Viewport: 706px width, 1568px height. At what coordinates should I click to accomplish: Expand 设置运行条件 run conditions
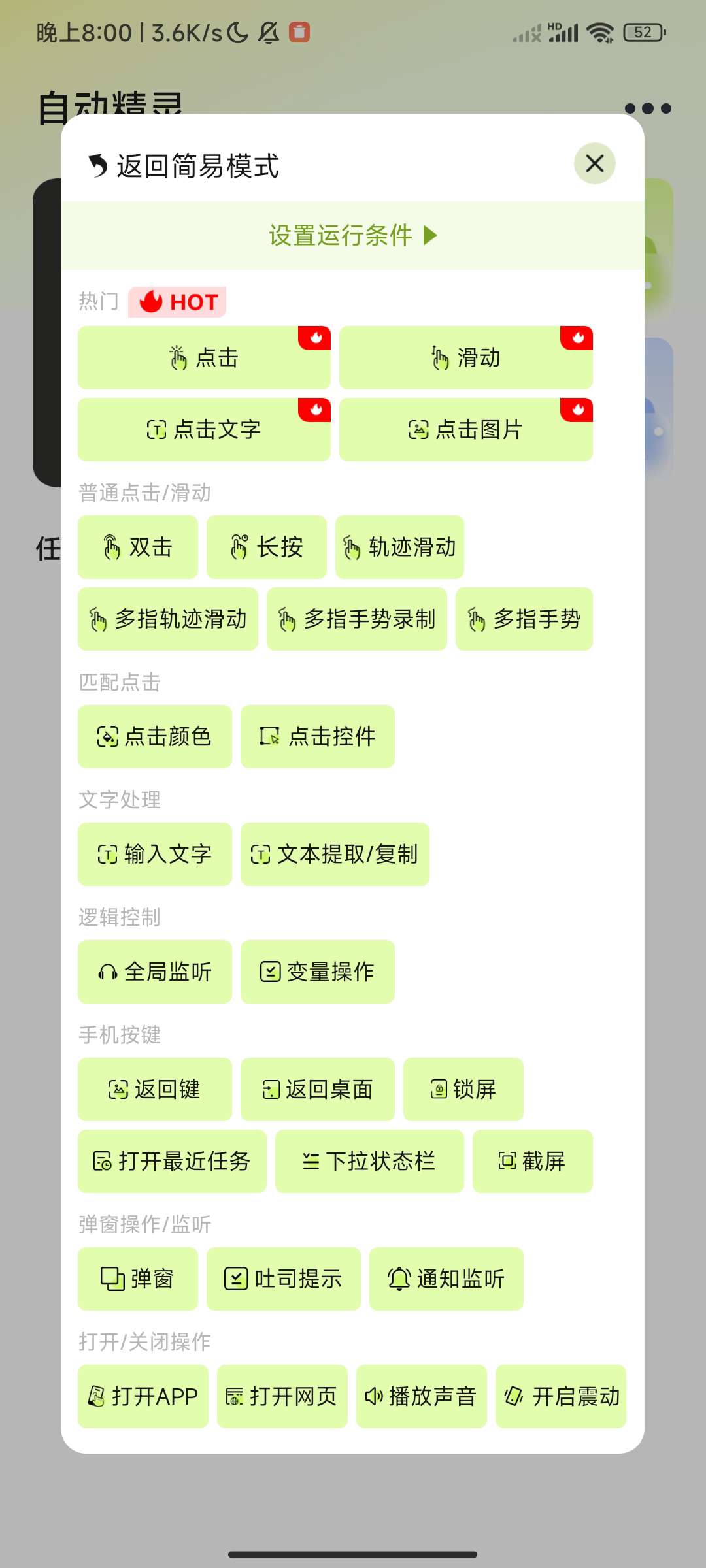(x=352, y=236)
